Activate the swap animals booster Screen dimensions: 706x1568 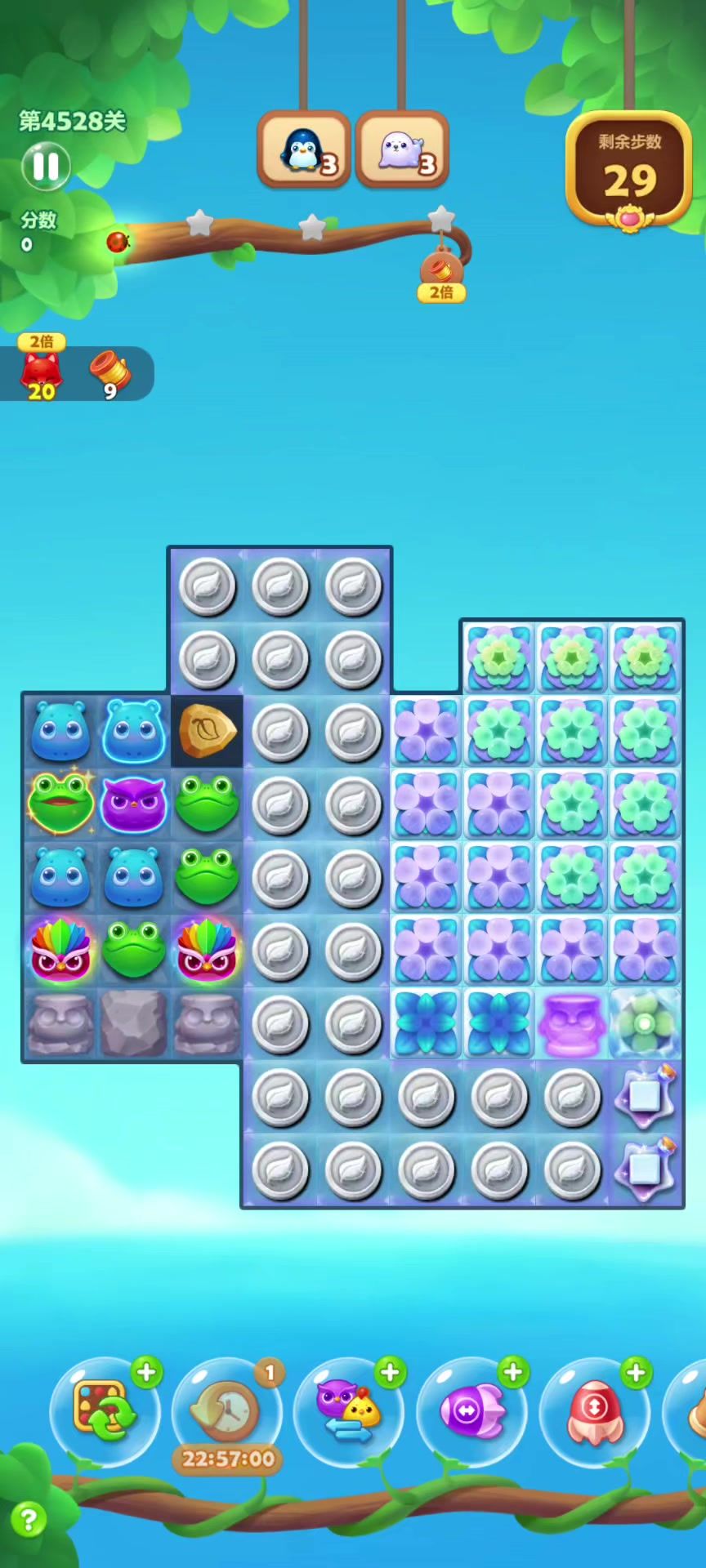pos(348,1410)
